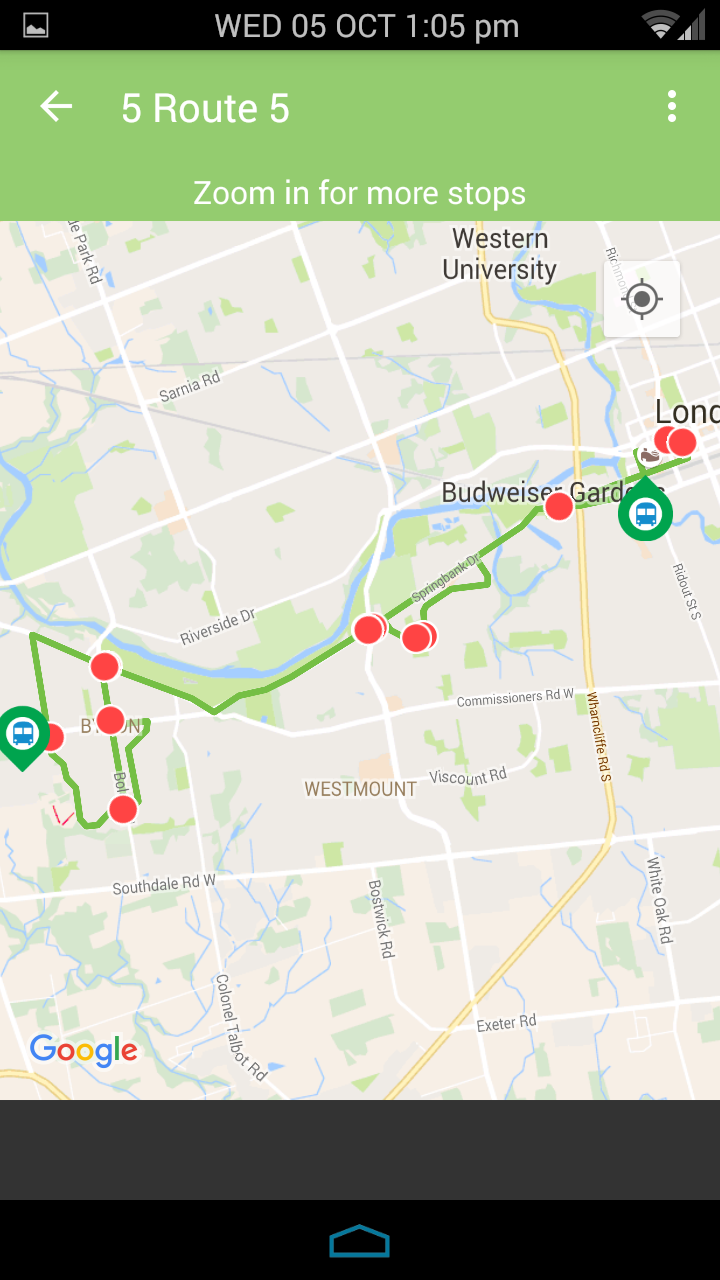Open the overflow menu
Viewport: 720px width, 1280px height.
pos(672,107)
